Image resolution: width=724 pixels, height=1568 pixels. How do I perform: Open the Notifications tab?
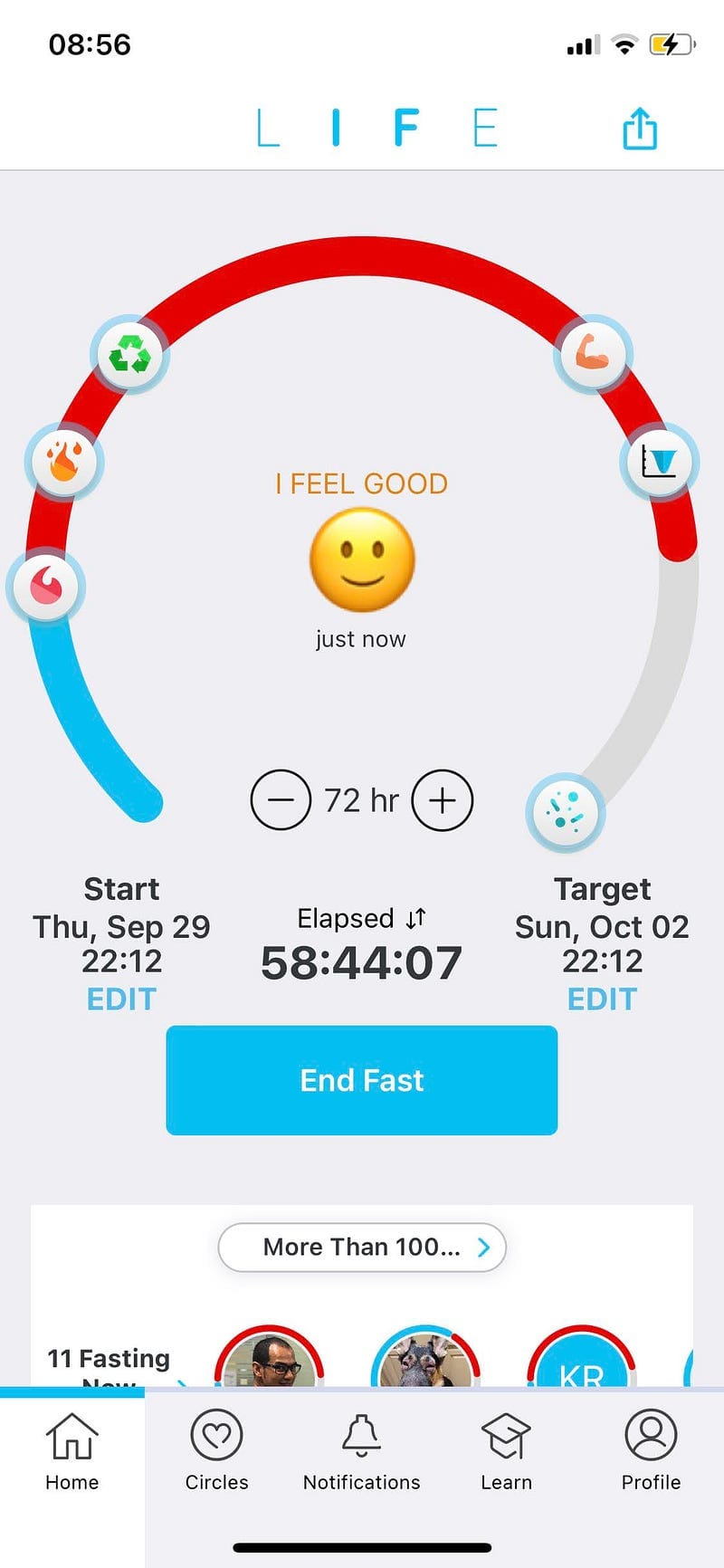pos(361,1450)
